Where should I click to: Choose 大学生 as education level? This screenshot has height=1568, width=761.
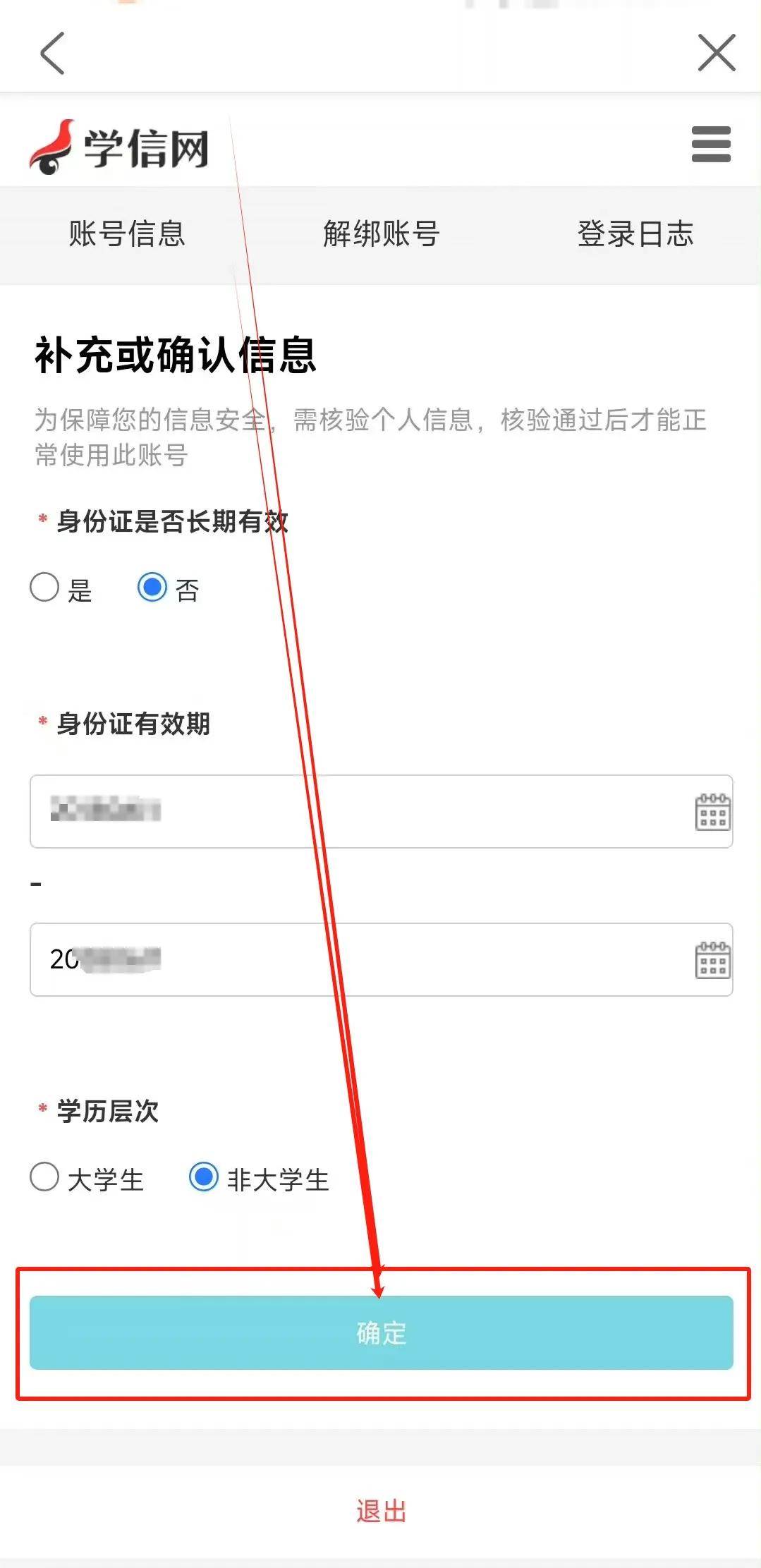coord(44,1177)
